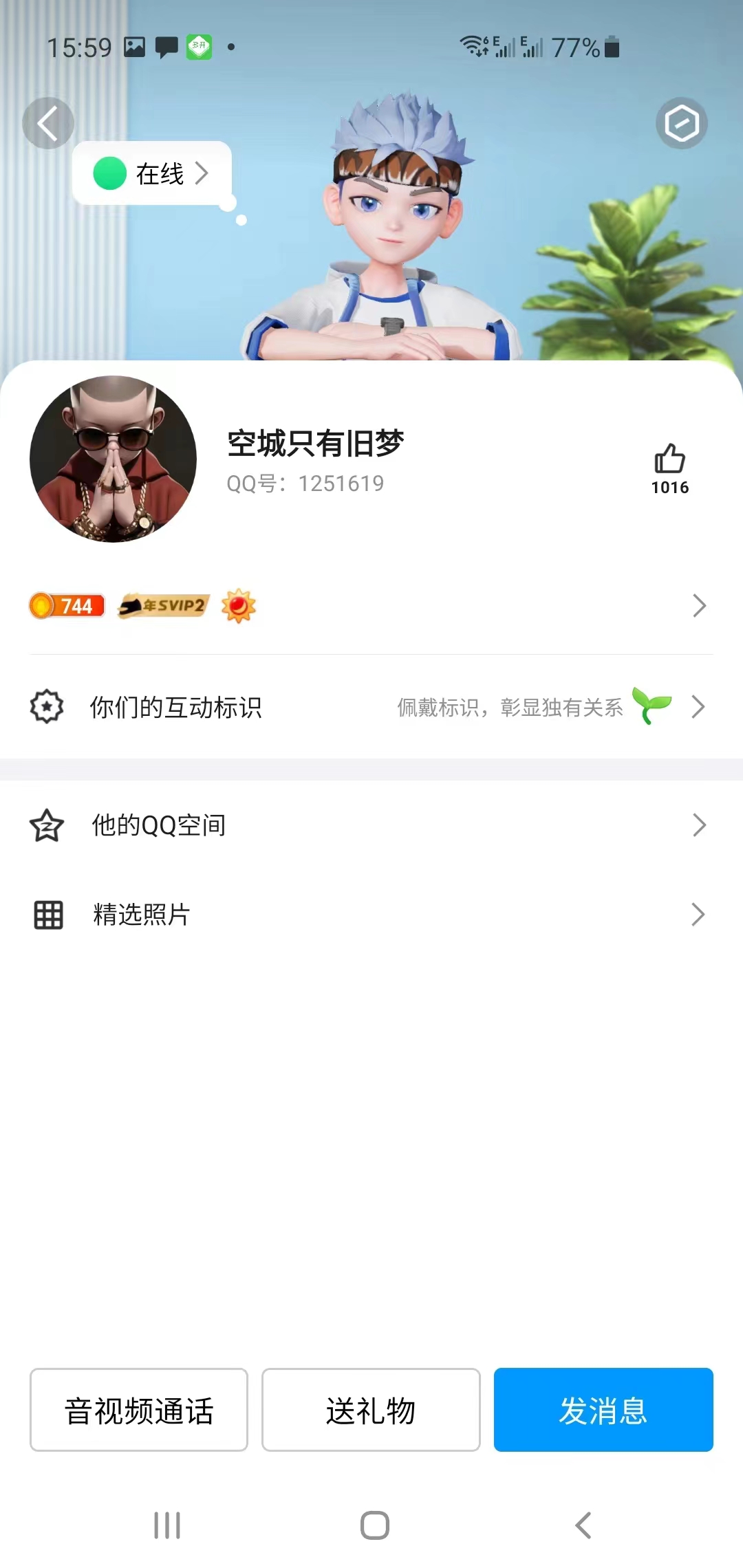Image resolution: width=743 pixels, height=1568 pixels.
Task: Open recent apps from the navigation bar
Action: click(x=167, y=1525)
